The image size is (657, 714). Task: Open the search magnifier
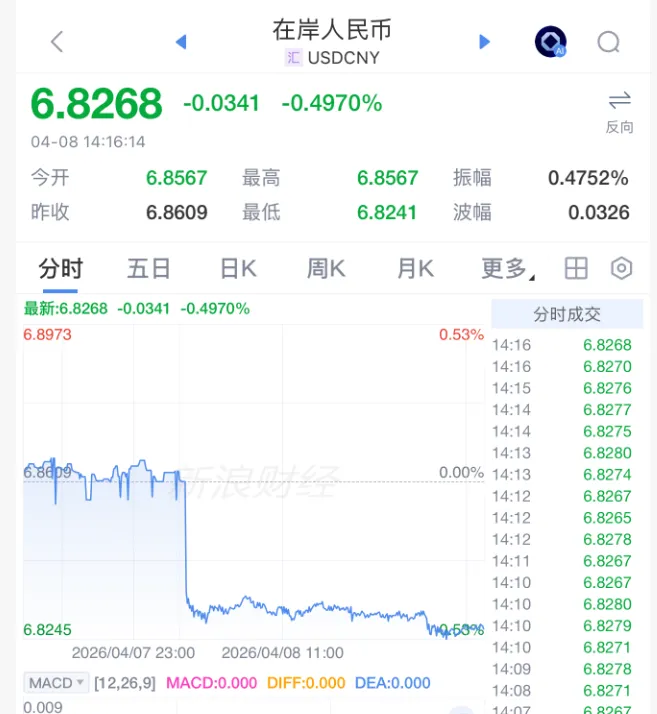coord(608,41)
